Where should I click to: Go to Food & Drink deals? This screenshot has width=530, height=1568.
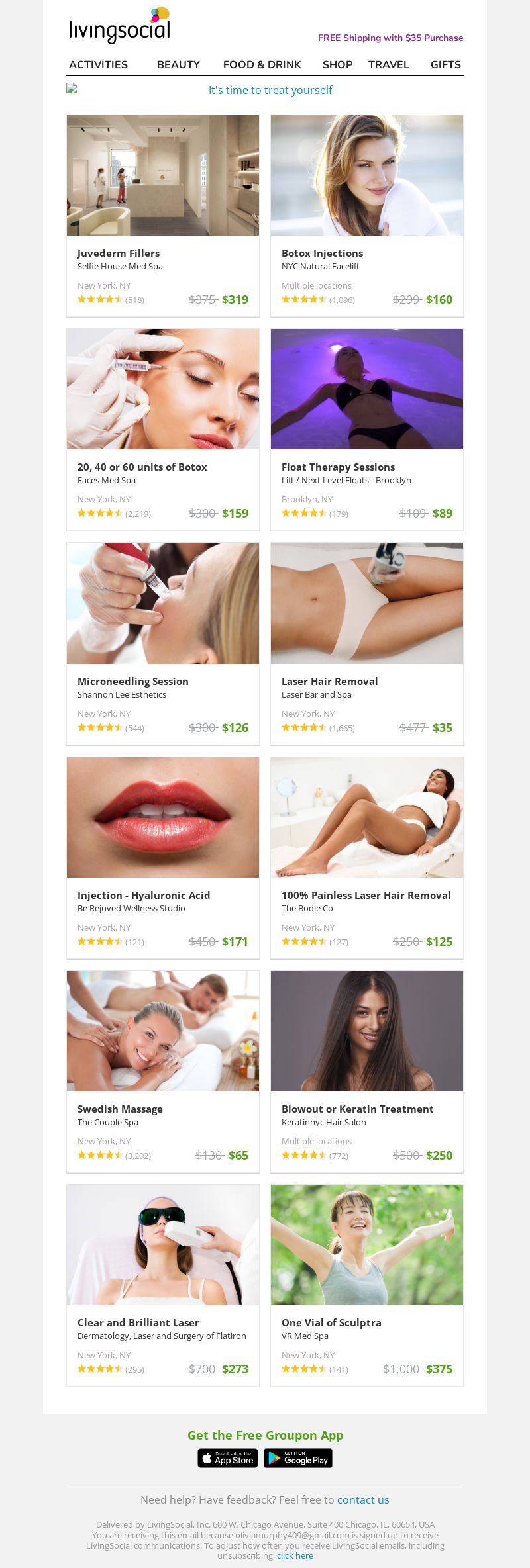pos(262,64)
